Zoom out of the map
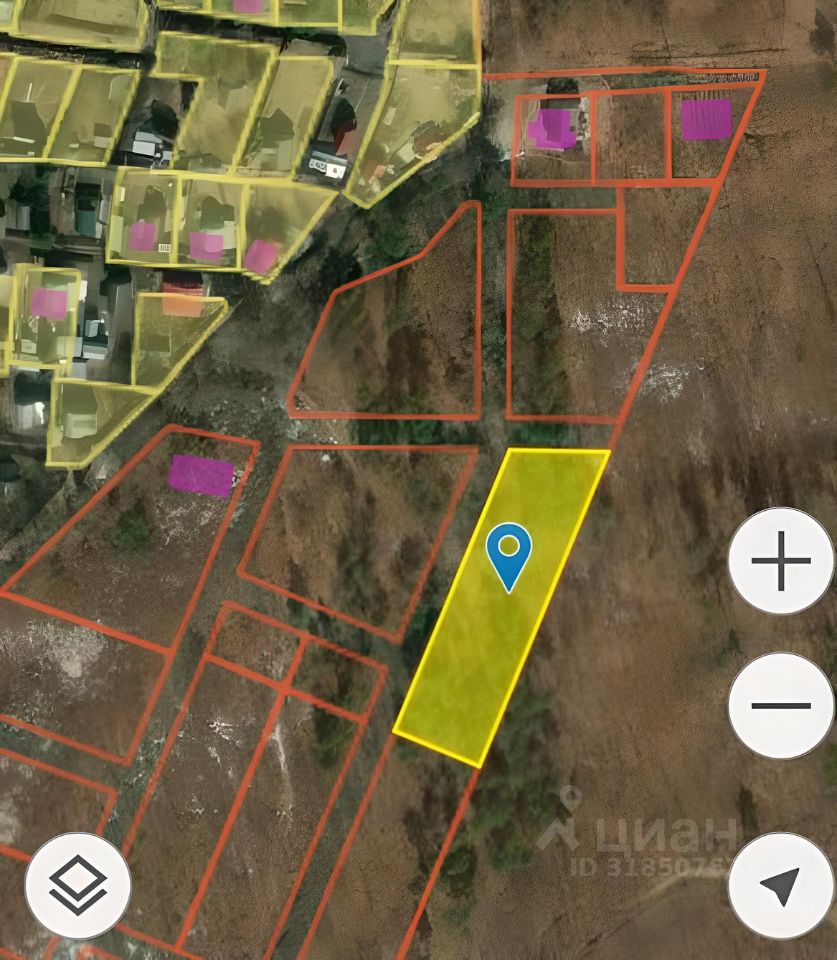Image resolution: width=837 pixels, height=960 pixels. tap(780, 706)
